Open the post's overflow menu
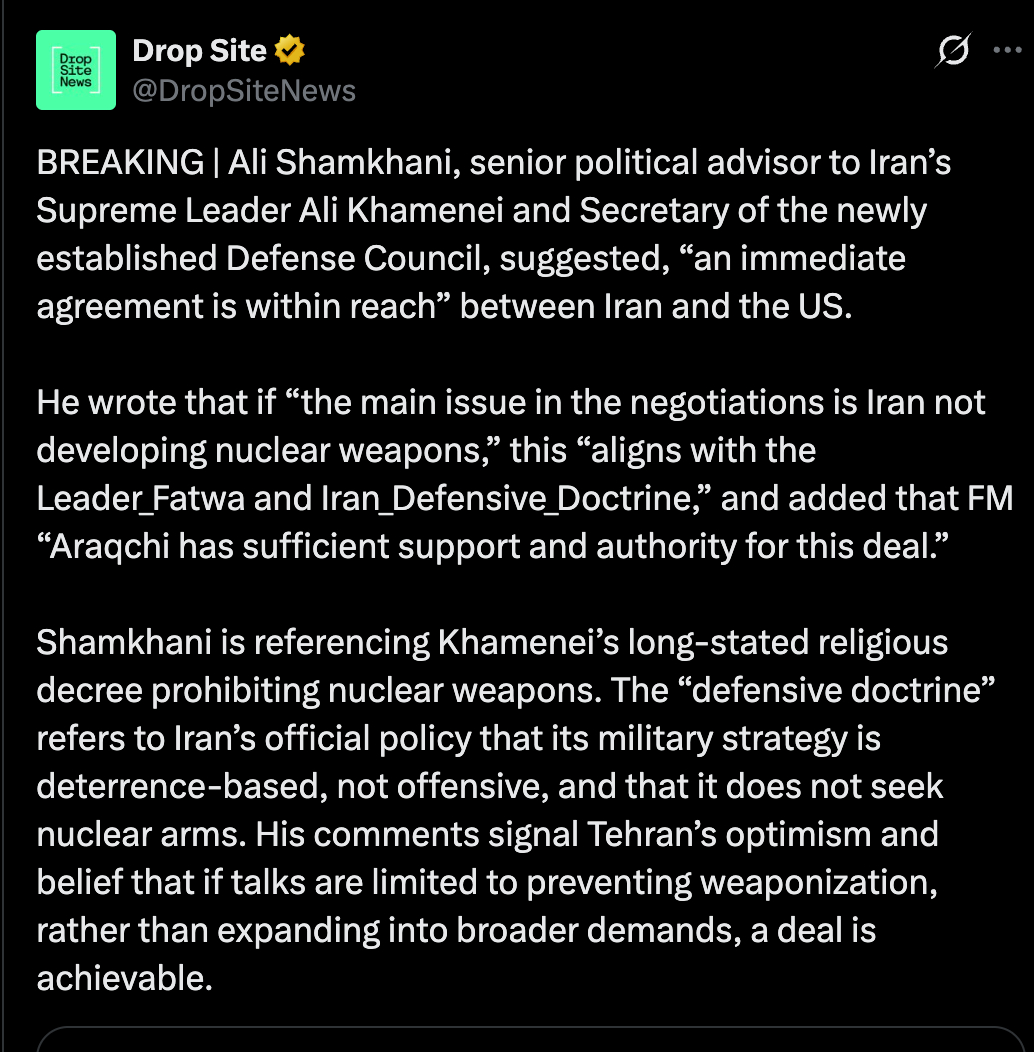1034x1052 pixels. click(x=1005, y=50)
